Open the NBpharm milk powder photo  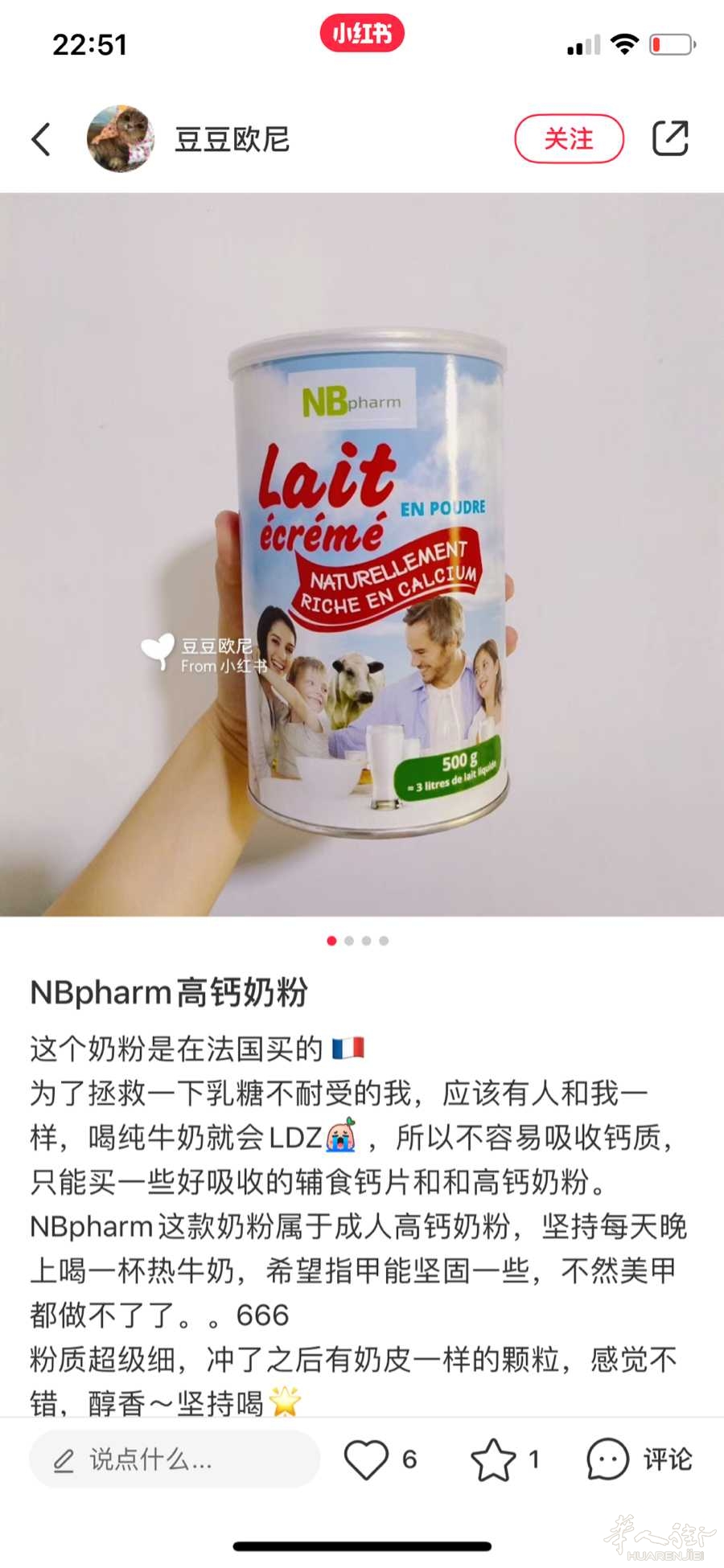[362, 555]
